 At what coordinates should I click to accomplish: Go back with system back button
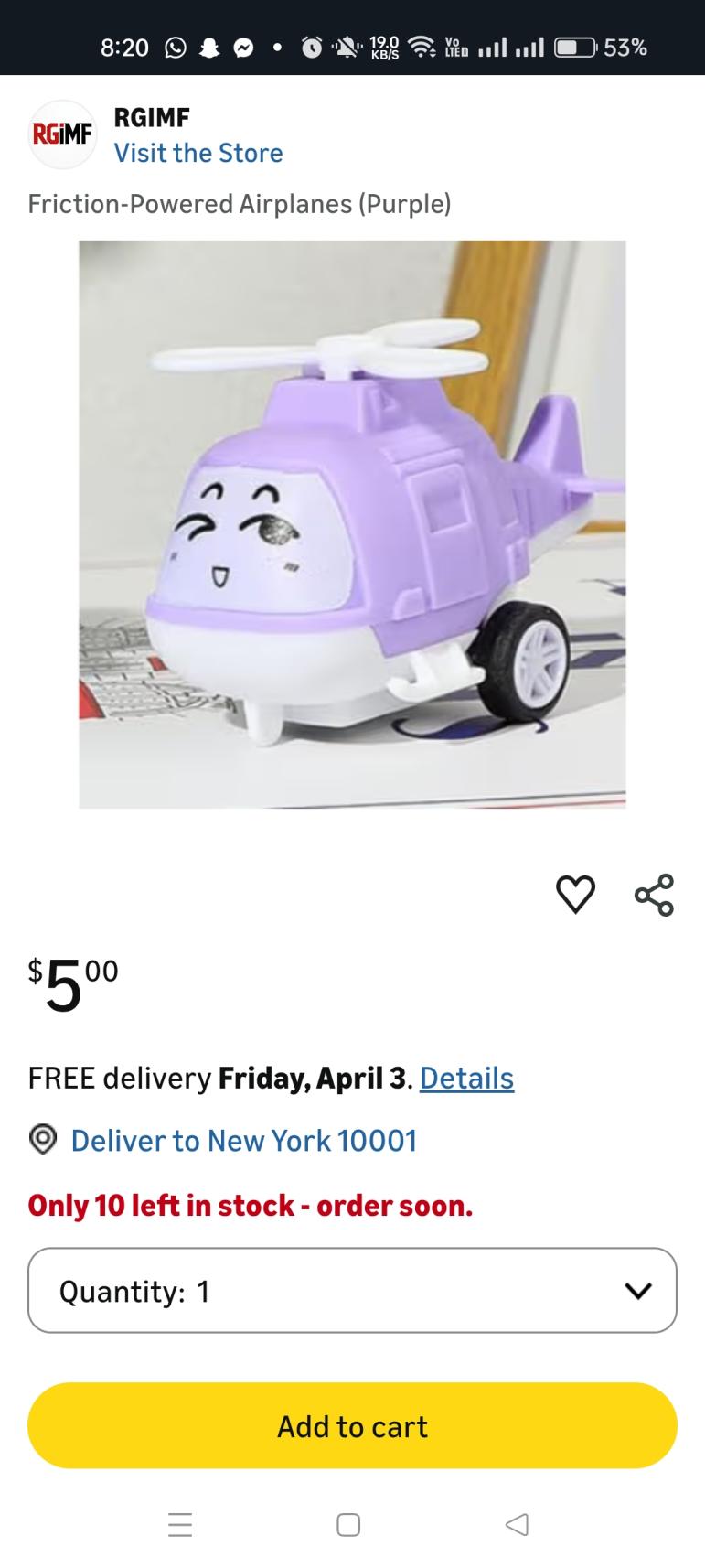point(517,1524)
